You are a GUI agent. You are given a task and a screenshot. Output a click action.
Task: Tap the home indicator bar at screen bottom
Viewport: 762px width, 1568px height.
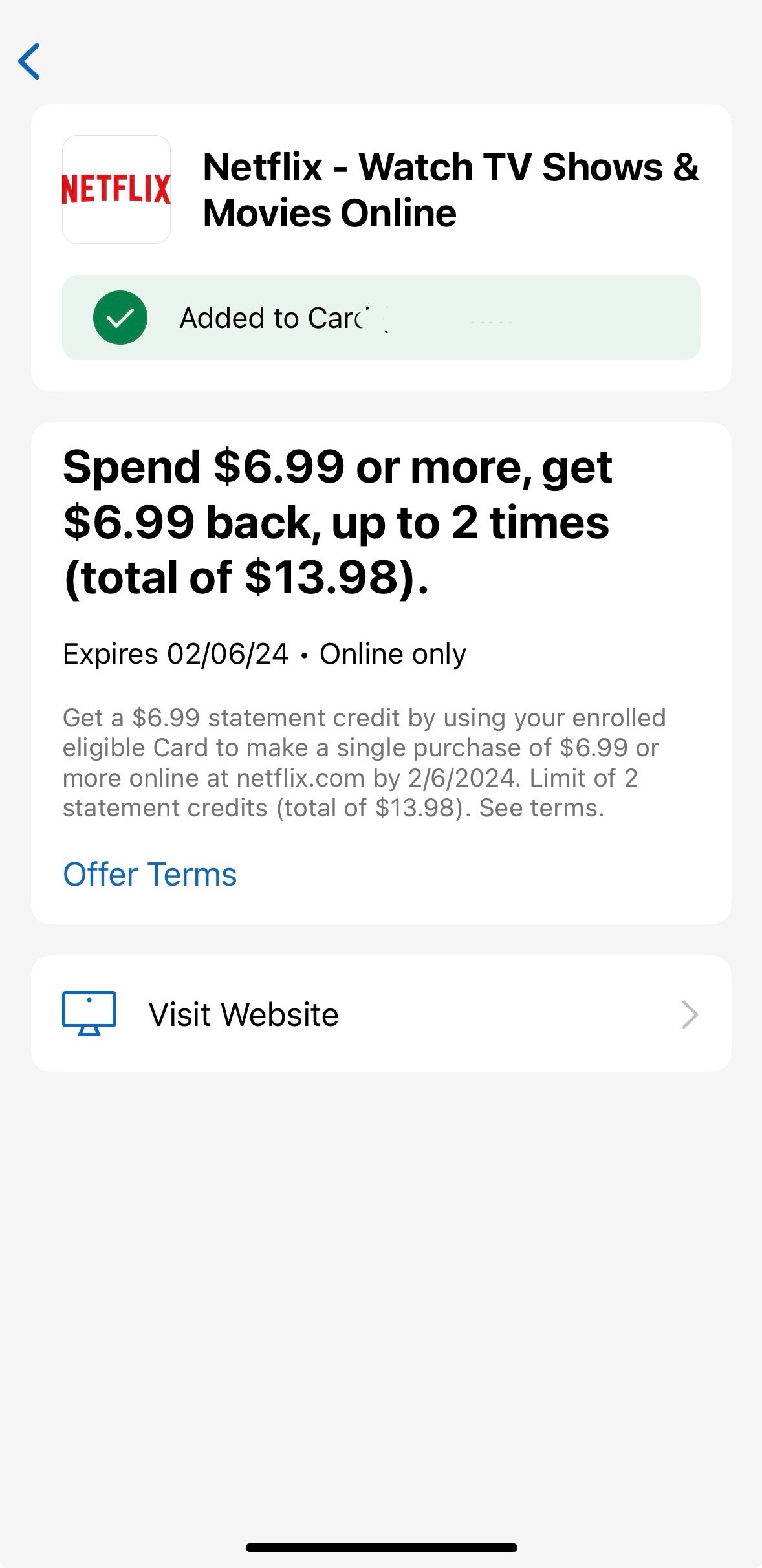(x=381, y=1544)
